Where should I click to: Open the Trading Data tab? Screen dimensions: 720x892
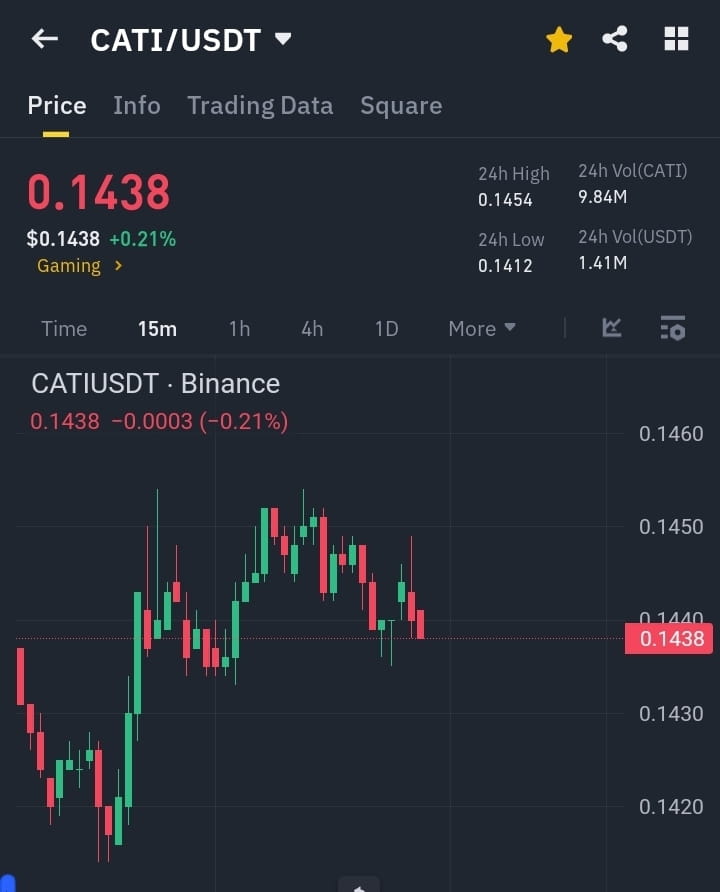coord(260,105)
